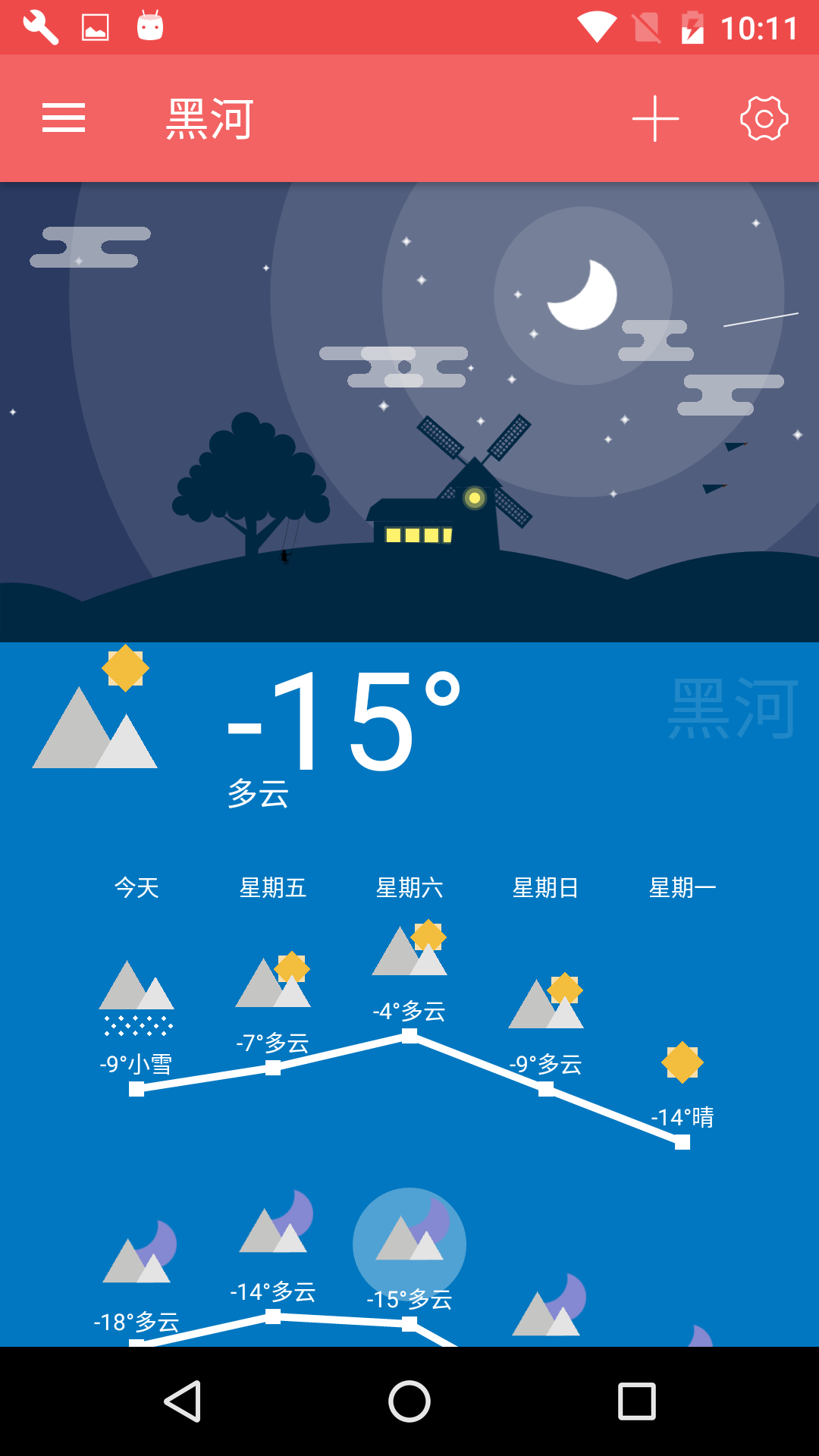The image size is (819, 1456).
Task: Add a new city with plus icon
Action: [655, 118]
